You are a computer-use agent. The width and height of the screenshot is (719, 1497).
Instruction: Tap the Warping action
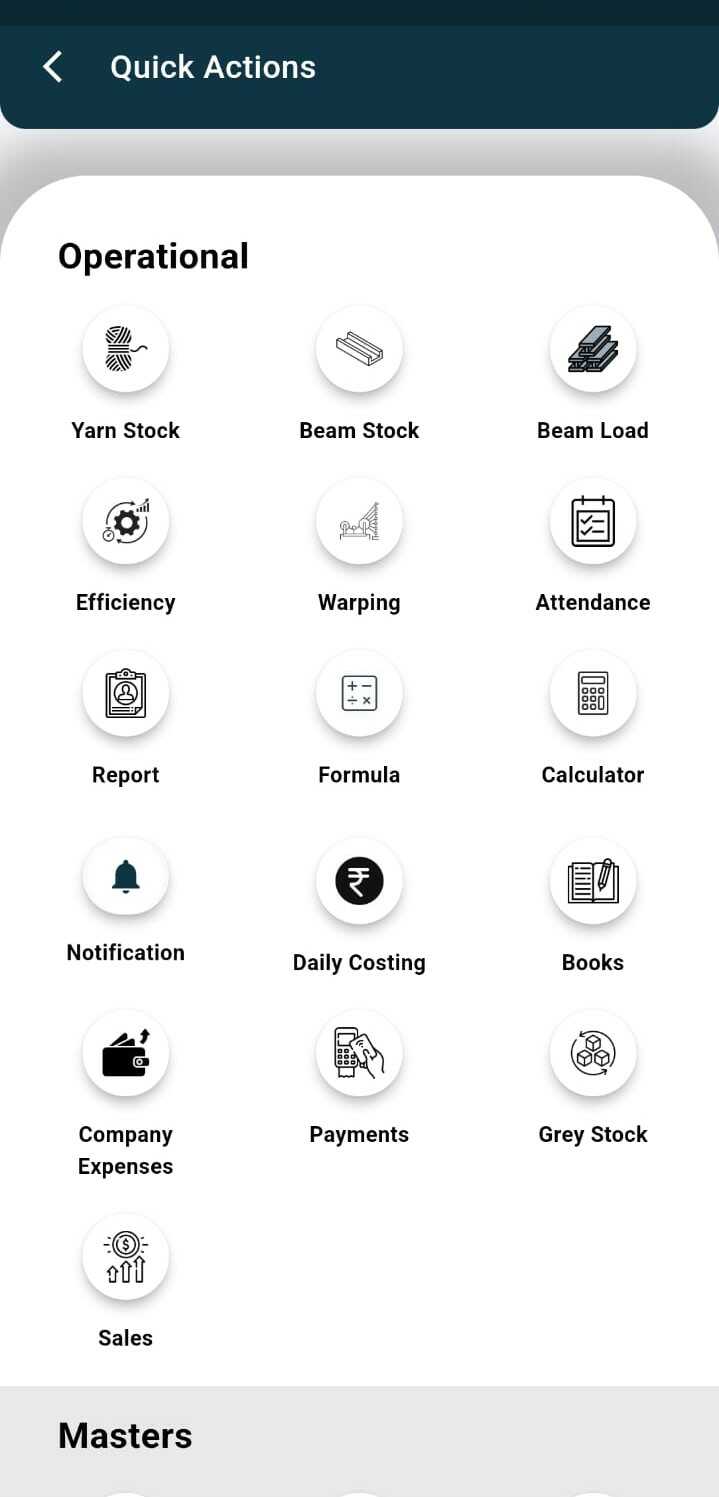click(359, 522)
